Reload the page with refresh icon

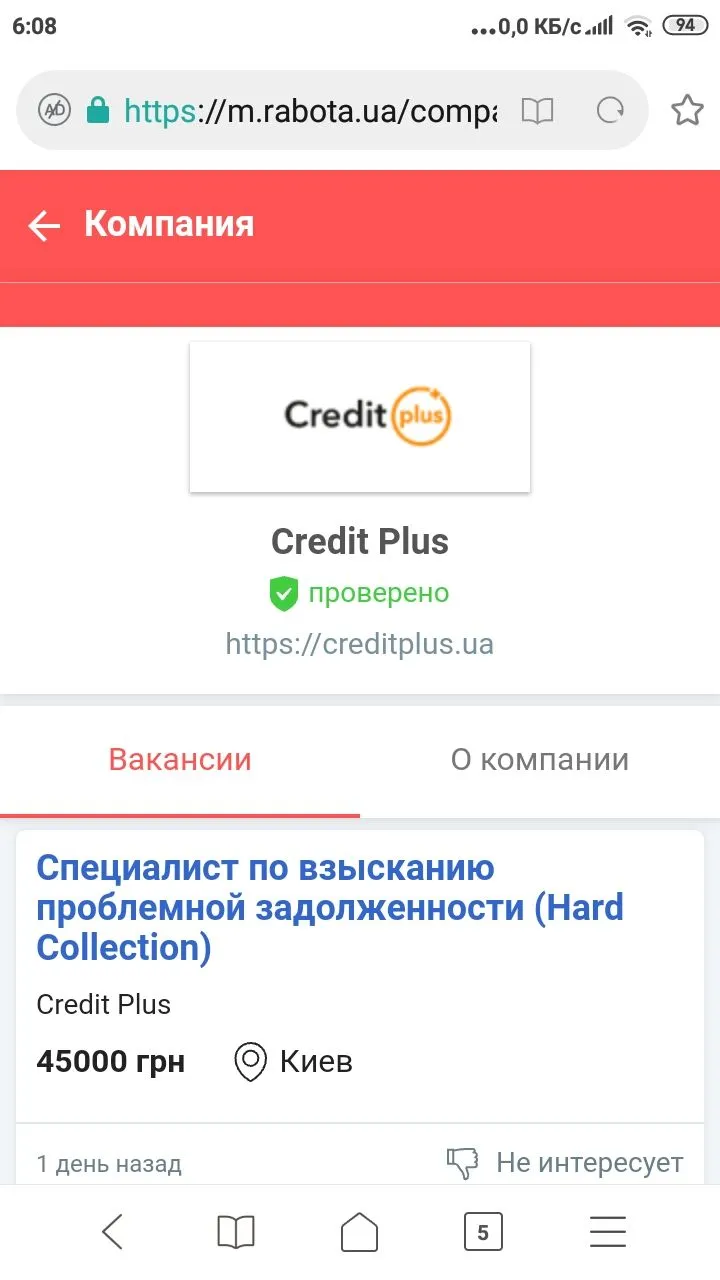609,111
